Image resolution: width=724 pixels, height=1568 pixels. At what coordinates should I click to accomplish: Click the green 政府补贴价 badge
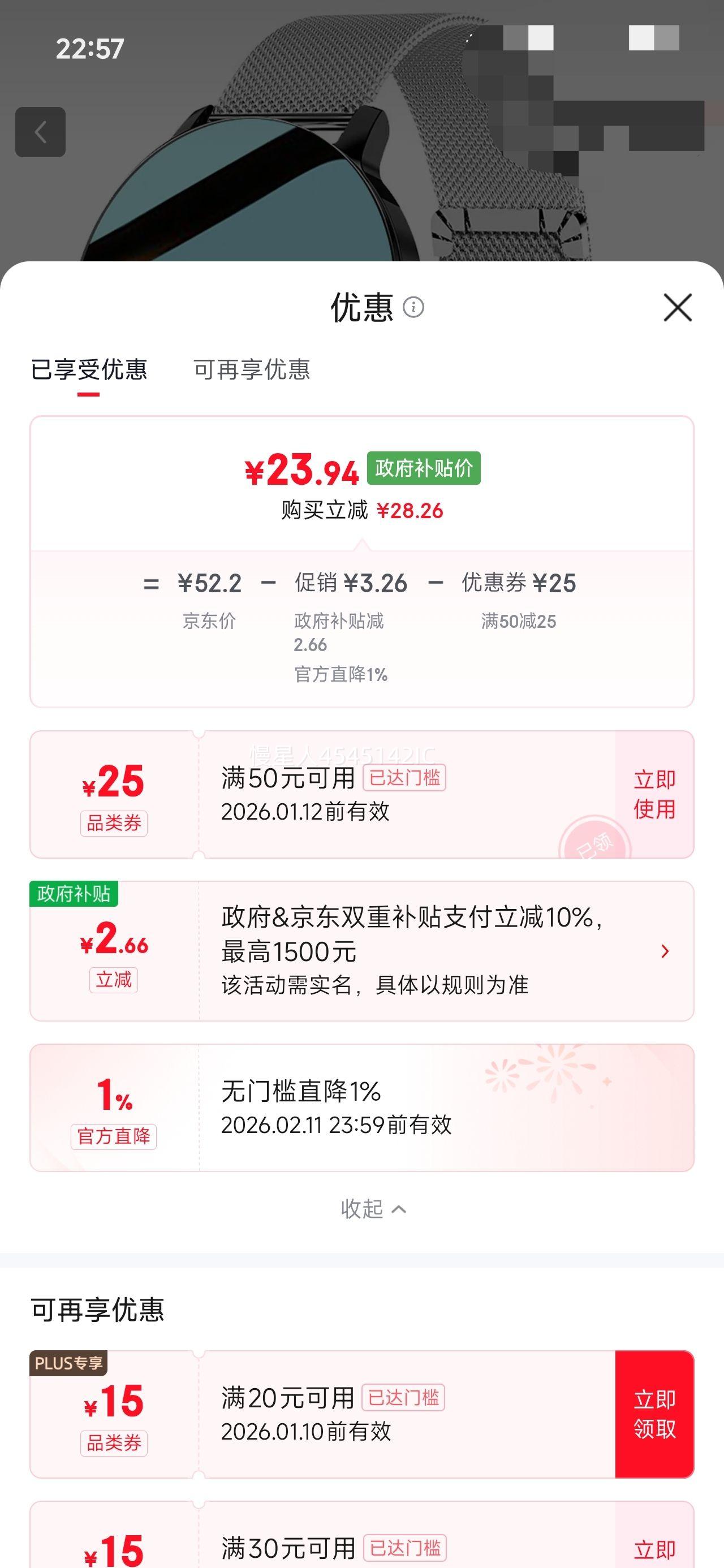(424, 469)
